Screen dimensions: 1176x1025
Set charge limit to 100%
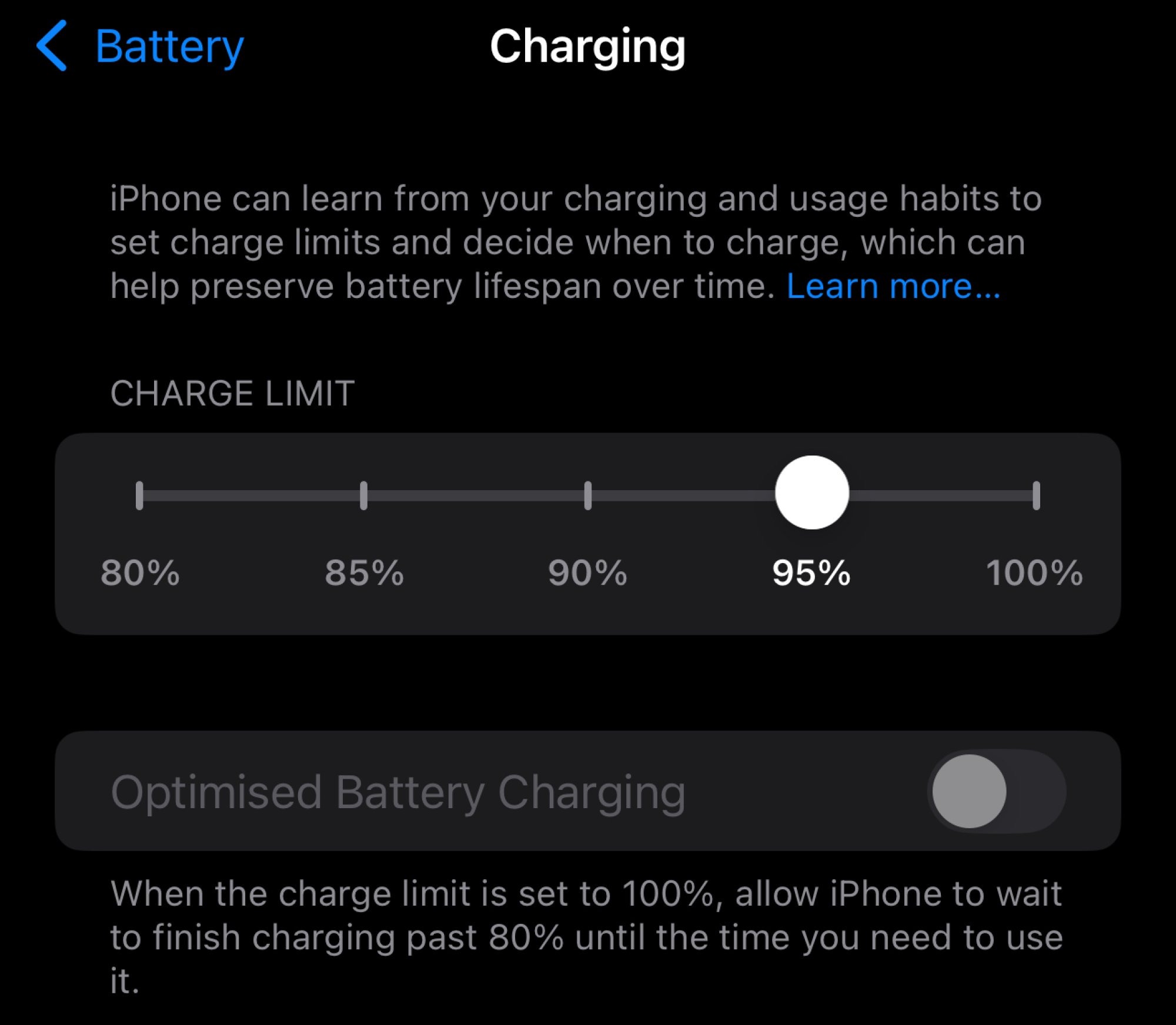click(1036, 495)
